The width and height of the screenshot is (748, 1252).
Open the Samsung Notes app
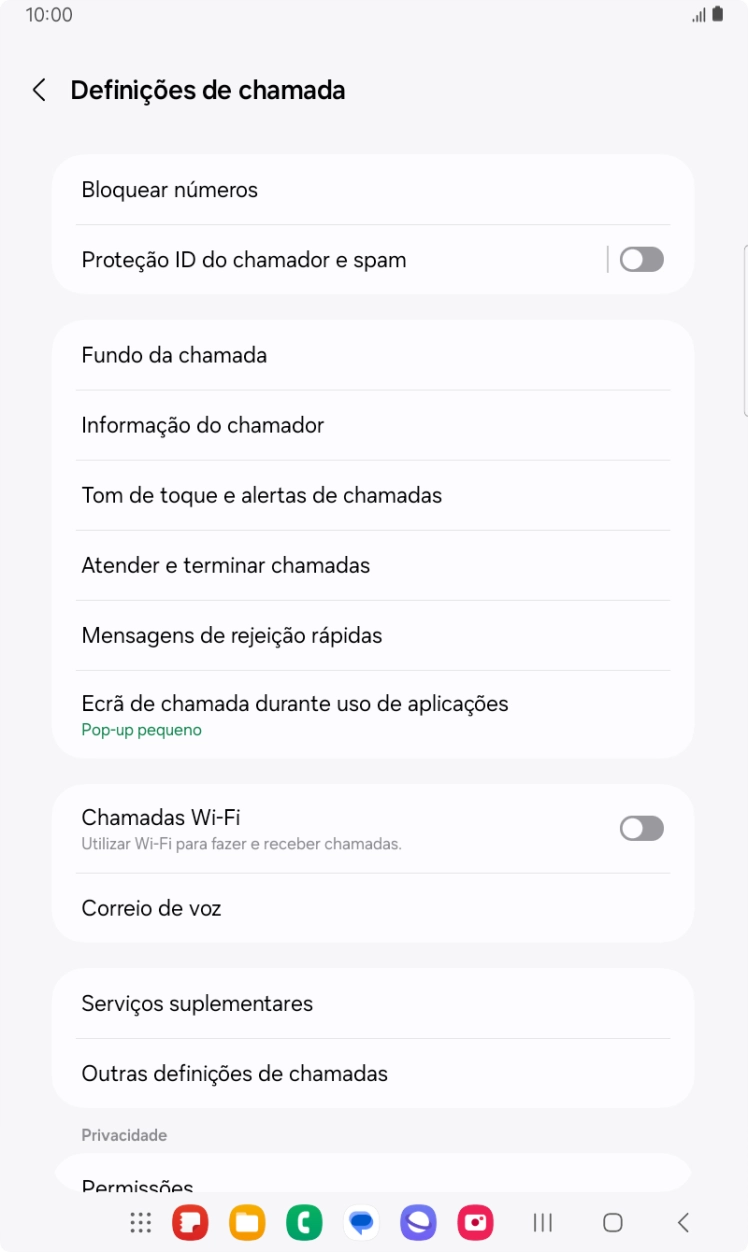click(190, 1222)
